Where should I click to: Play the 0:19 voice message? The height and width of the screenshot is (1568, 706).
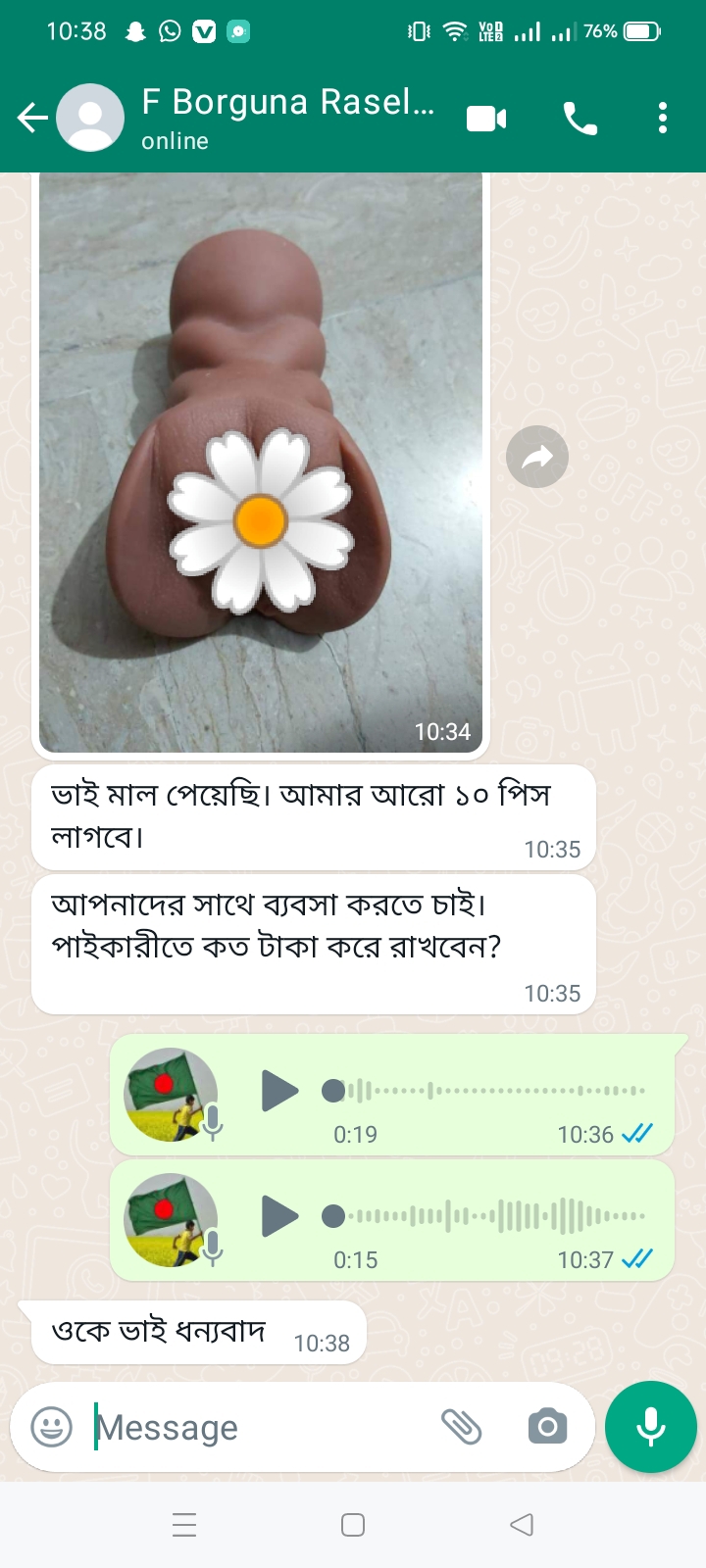point(279,1091)
